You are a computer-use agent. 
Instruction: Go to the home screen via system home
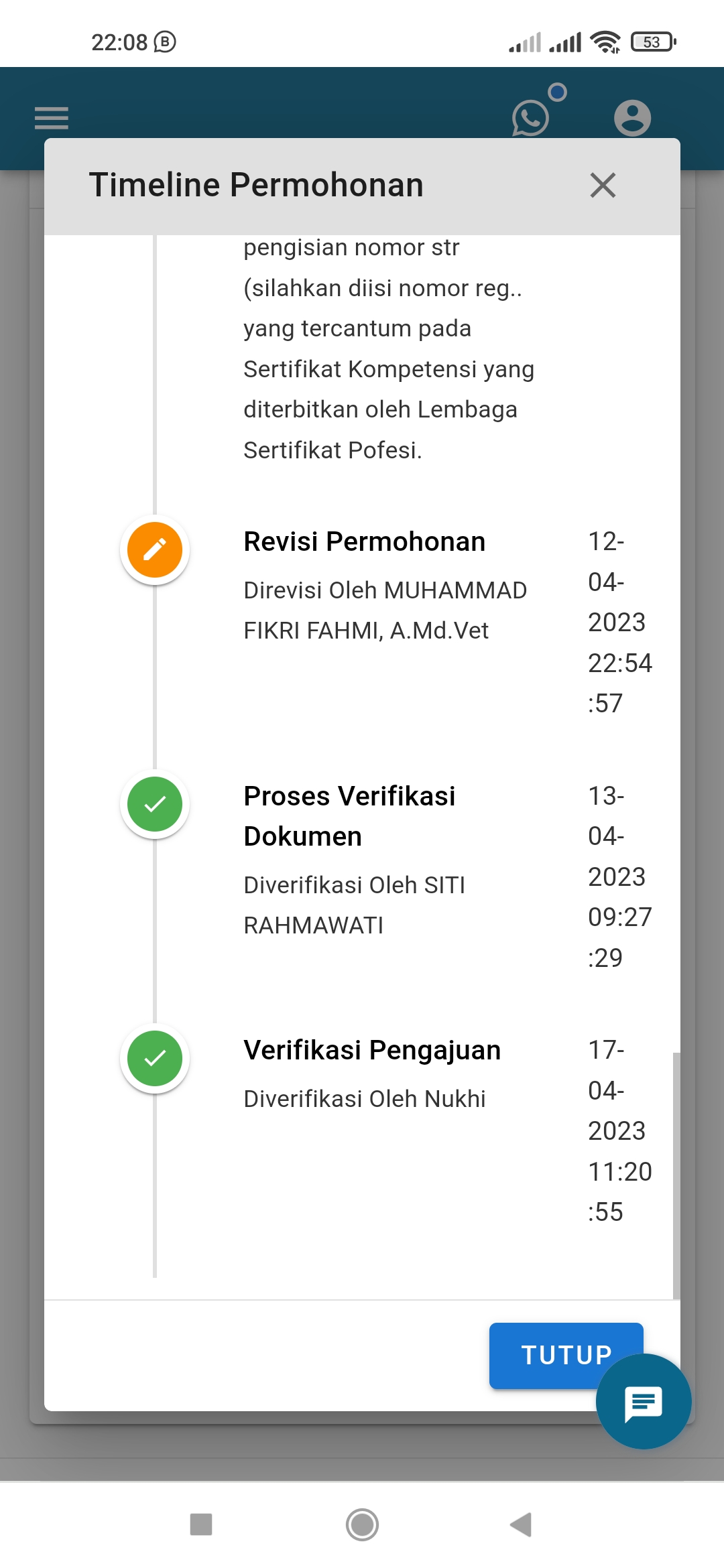point(362,1524)
